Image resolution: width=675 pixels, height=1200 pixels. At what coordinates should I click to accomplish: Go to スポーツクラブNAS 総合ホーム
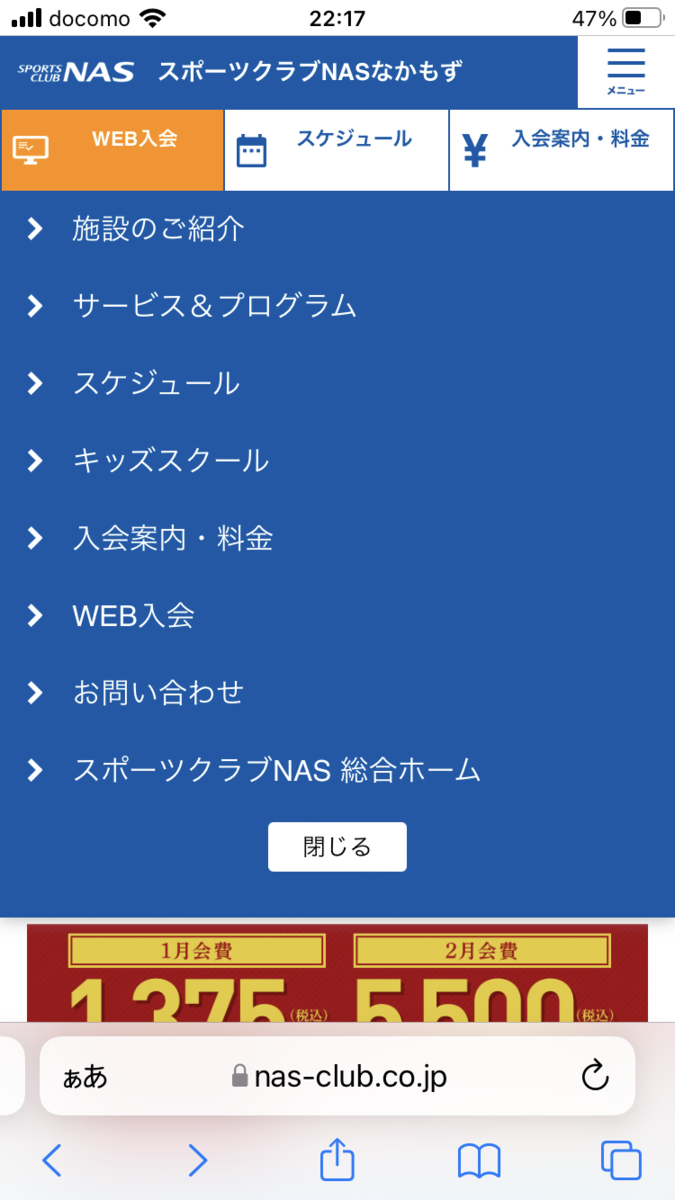click(276, 770)
